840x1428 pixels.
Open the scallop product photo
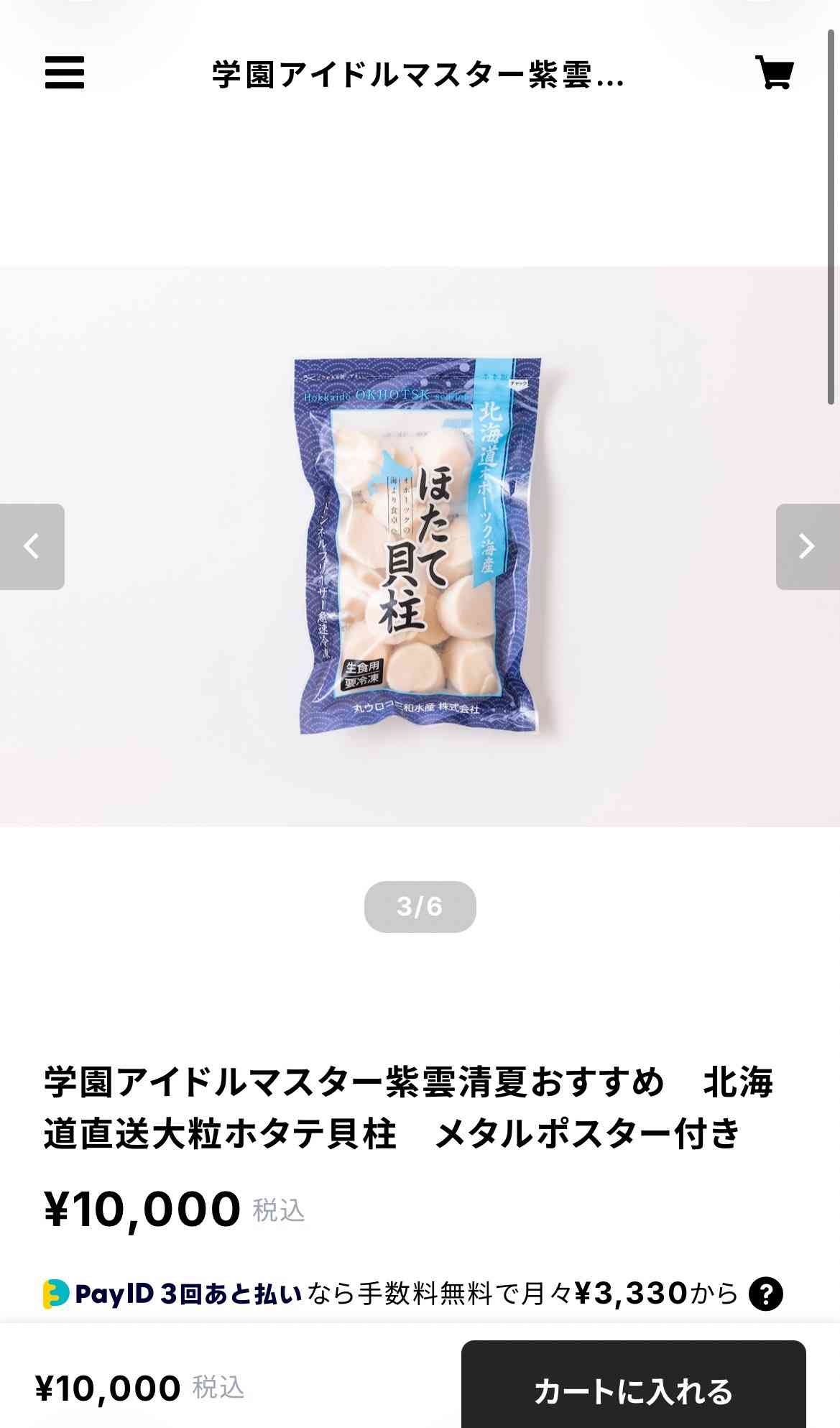420,546
